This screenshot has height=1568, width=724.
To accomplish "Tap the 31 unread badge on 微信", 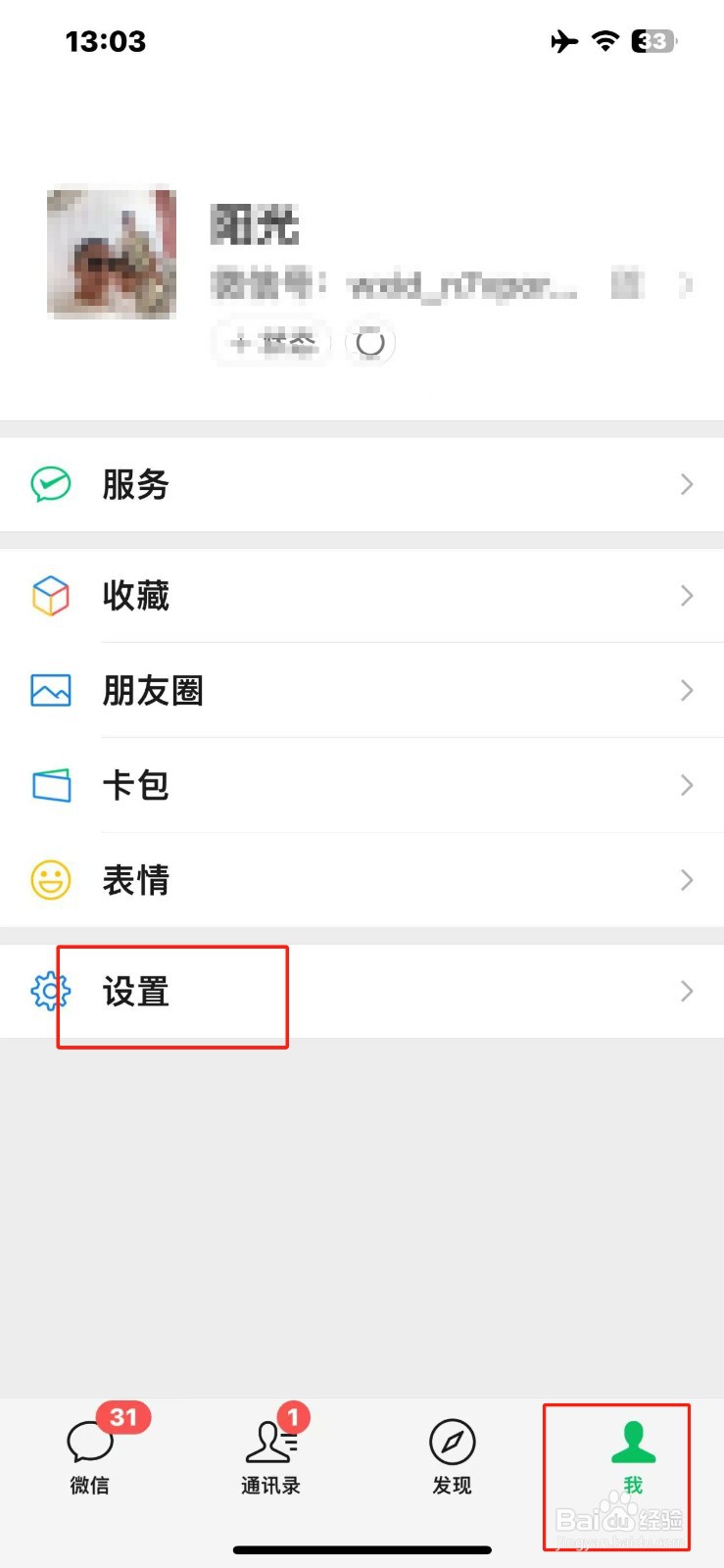I will [124, 1417].
